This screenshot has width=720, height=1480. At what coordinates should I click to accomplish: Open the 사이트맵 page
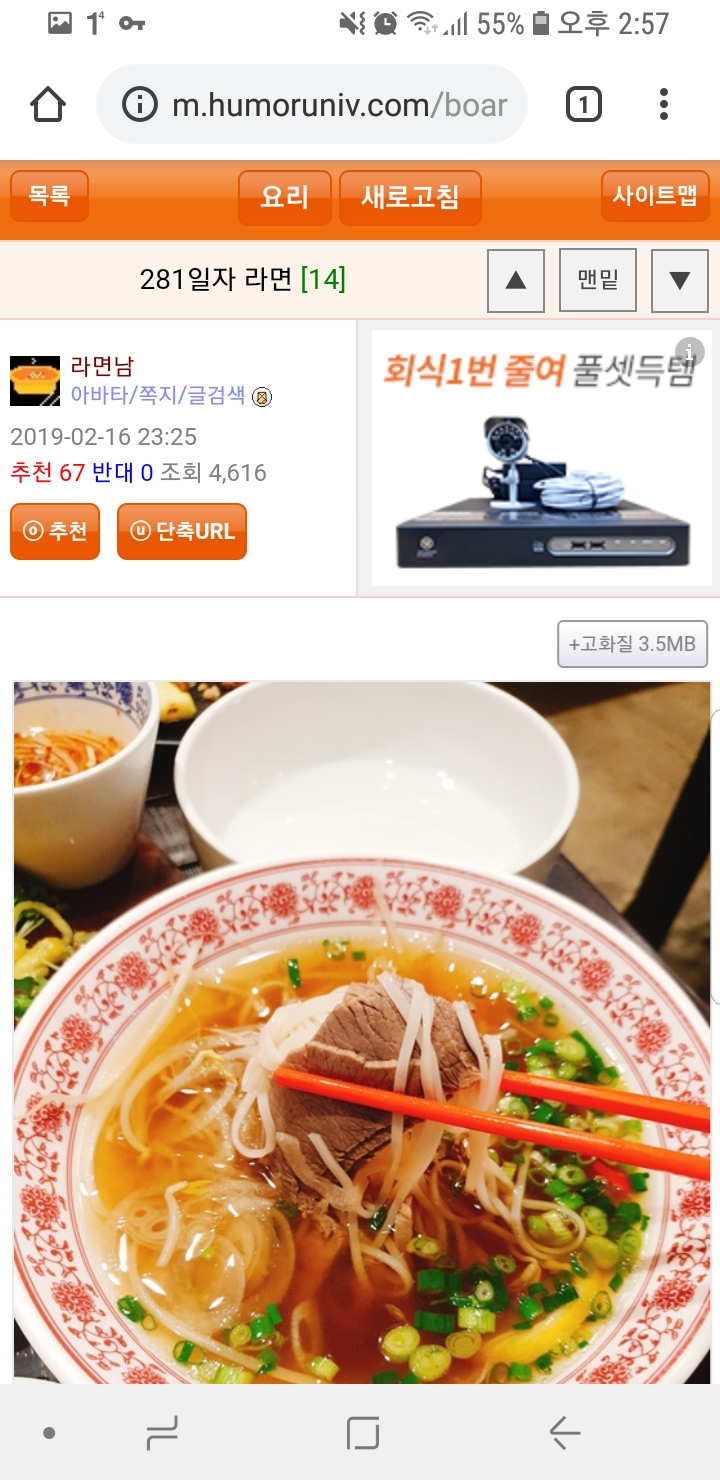655,195
